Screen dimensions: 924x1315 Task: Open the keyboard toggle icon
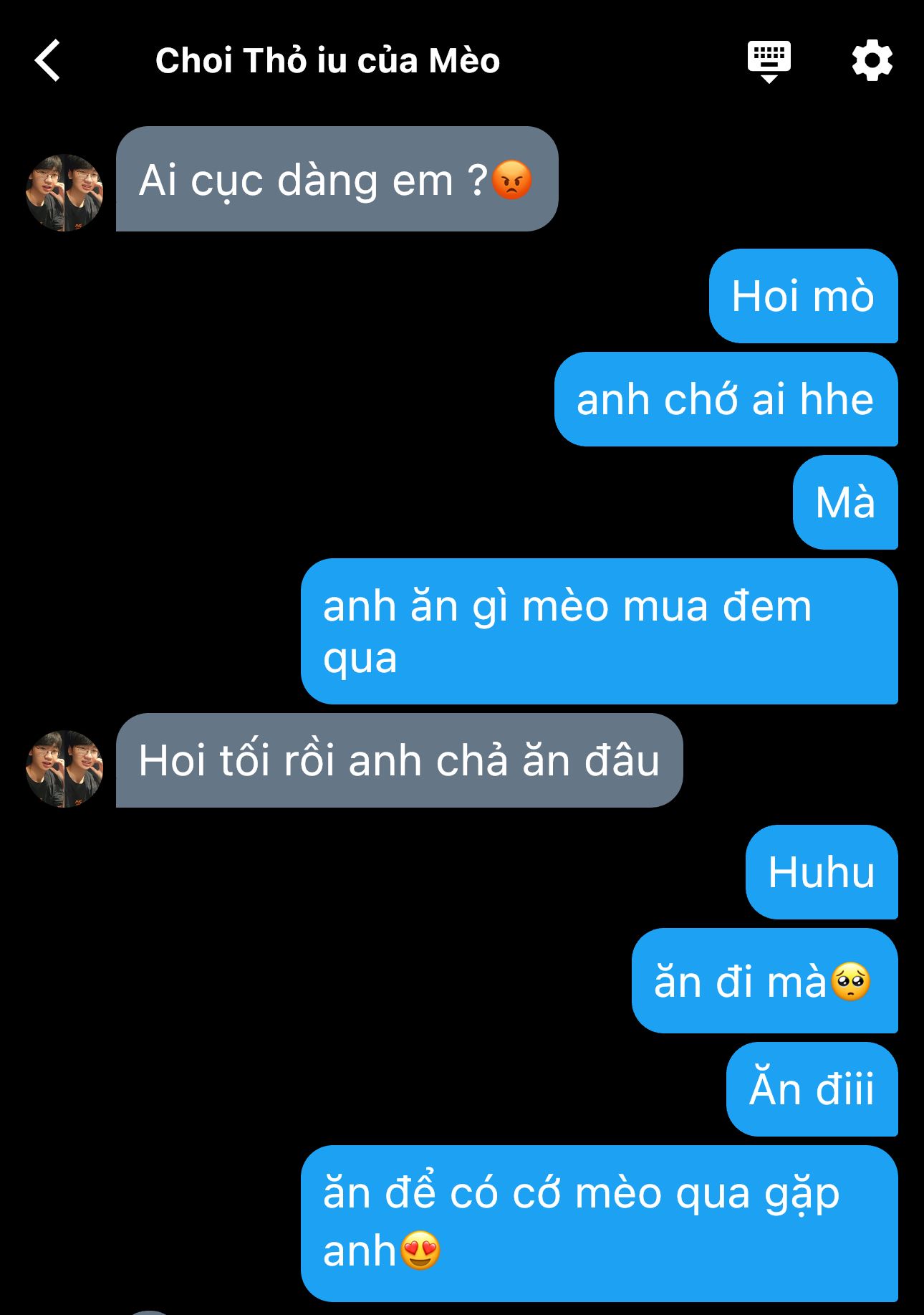click(769, 61)
